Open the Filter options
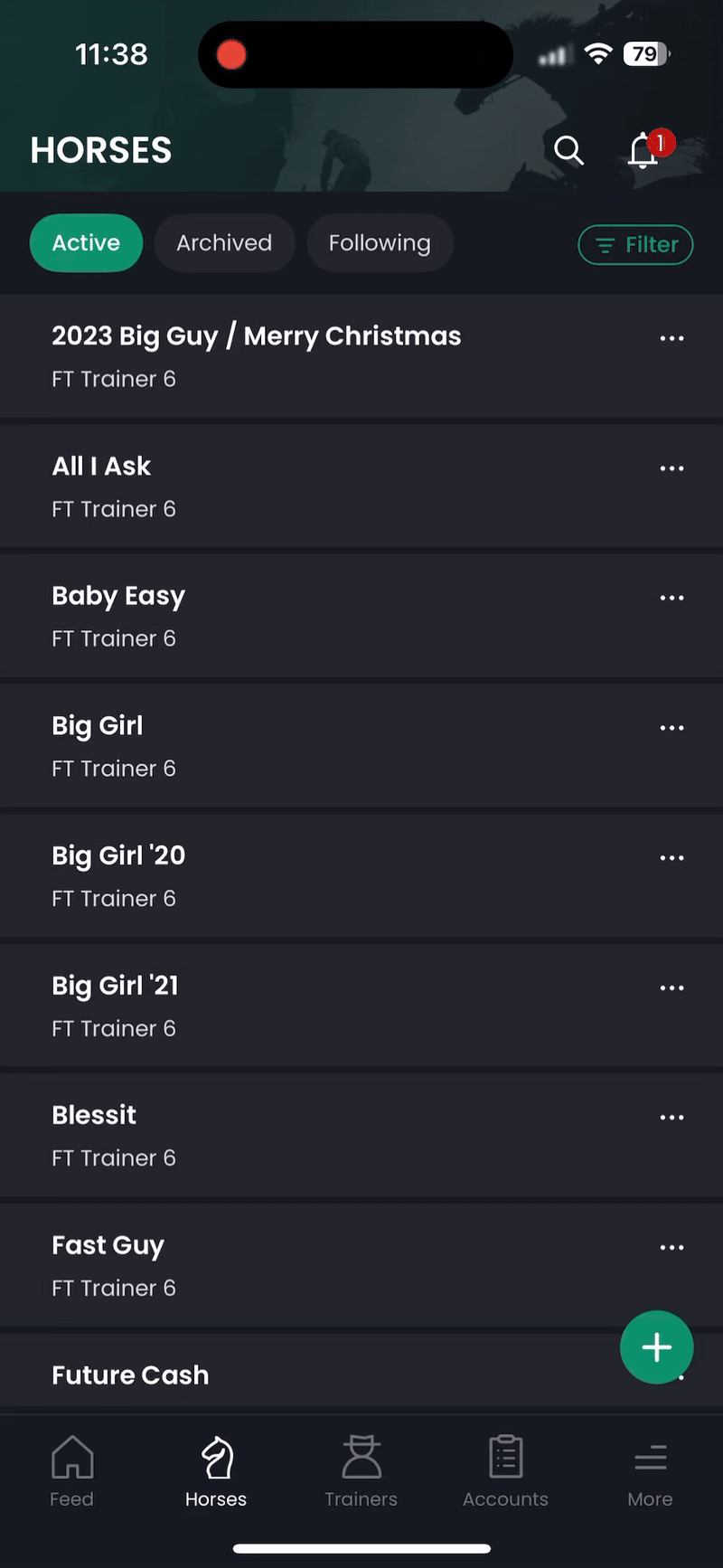723x1568 pixels. click(635, 245)
